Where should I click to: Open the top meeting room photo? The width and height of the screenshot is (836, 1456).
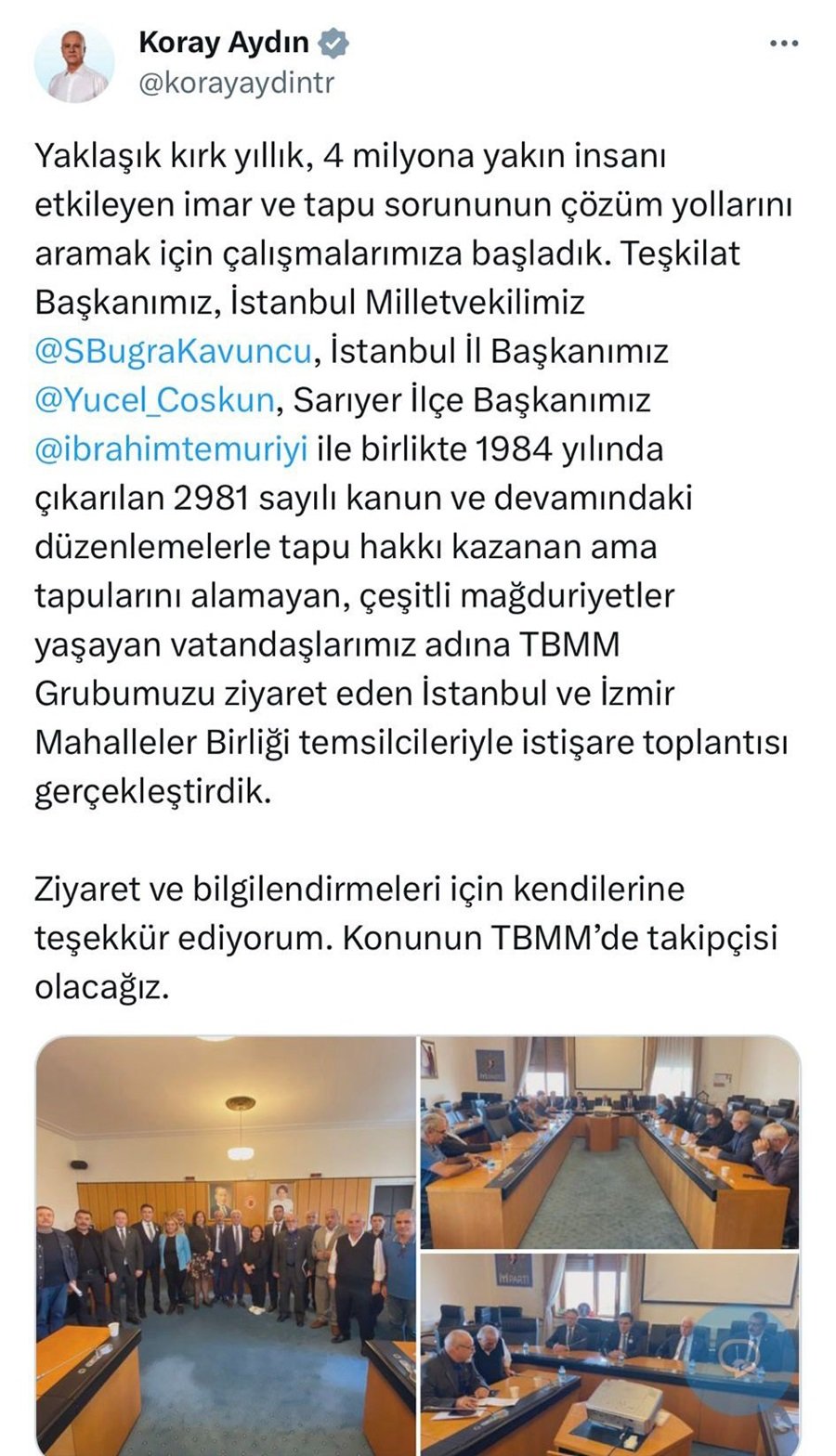pos(609,1141)
